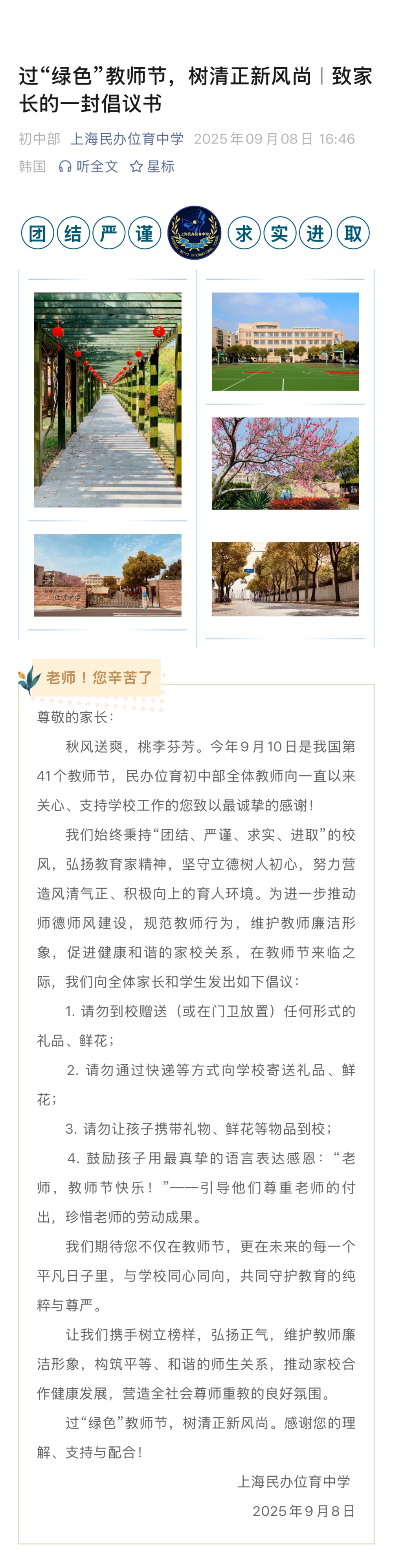The image size is (393, 1568).
Task: Open the corridor with red lanterns photo
Action: coord(108,399)
